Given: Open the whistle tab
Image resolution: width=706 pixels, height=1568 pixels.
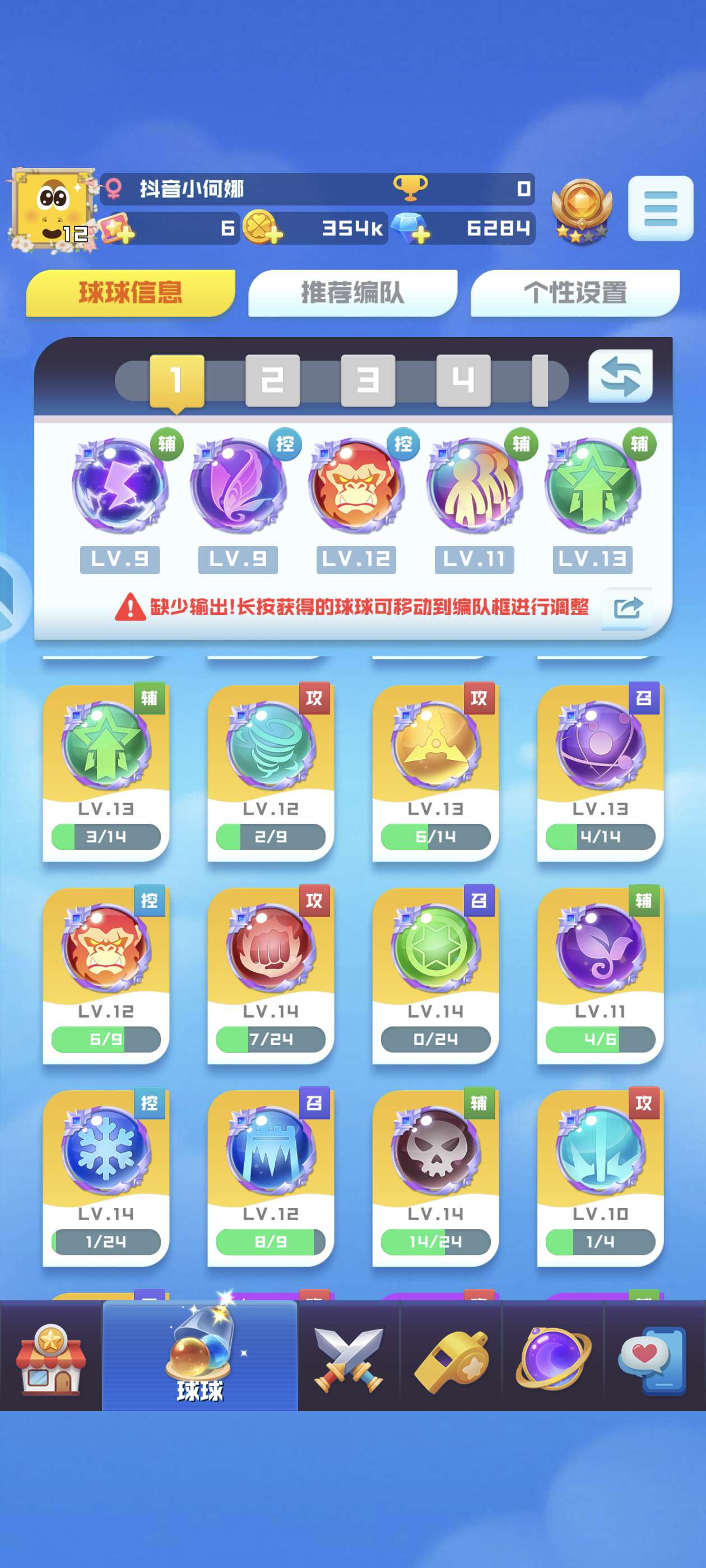Looking at the screenshot, I should [450, 1355].
